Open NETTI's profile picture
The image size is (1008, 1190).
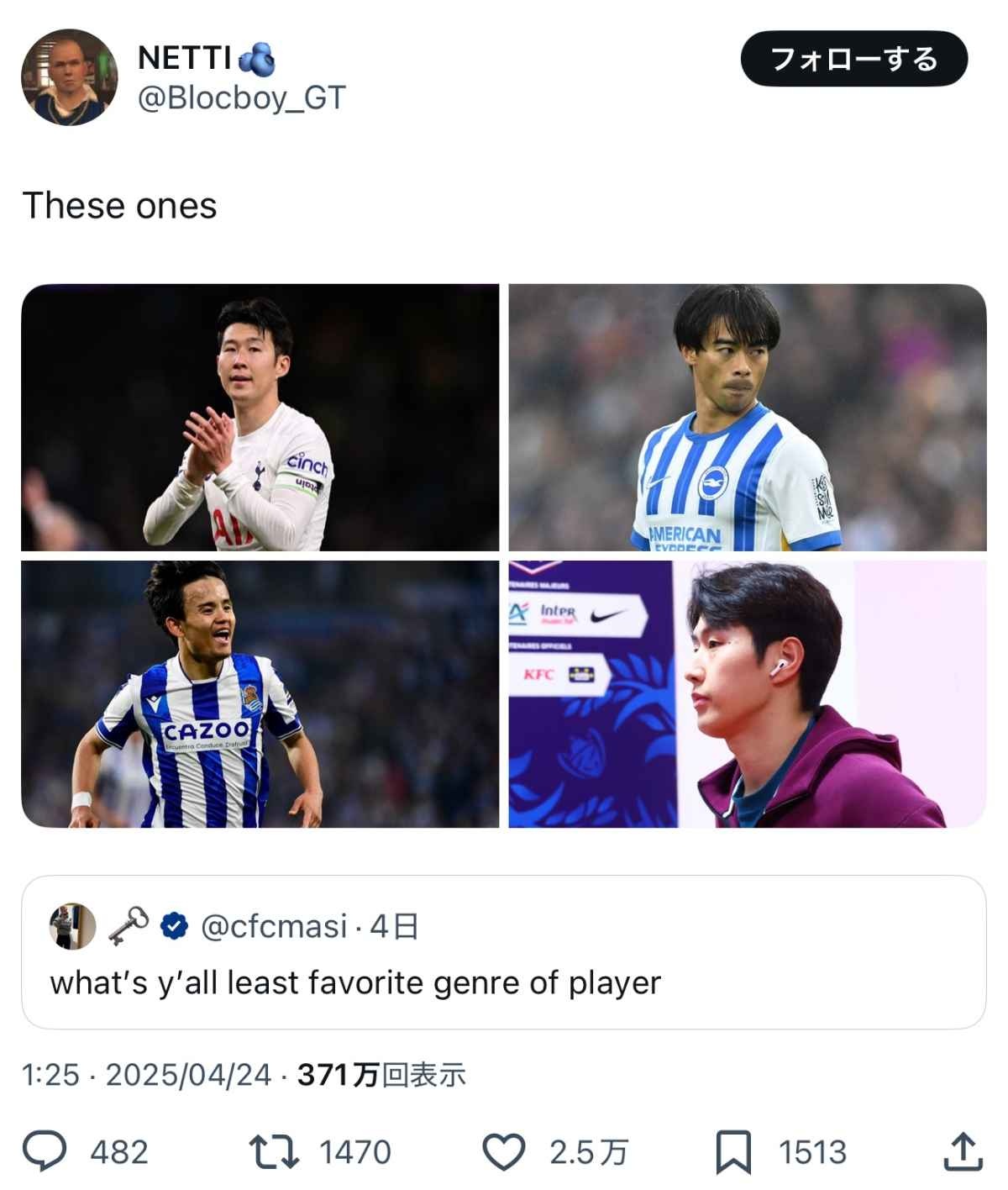tap(69, 77)
